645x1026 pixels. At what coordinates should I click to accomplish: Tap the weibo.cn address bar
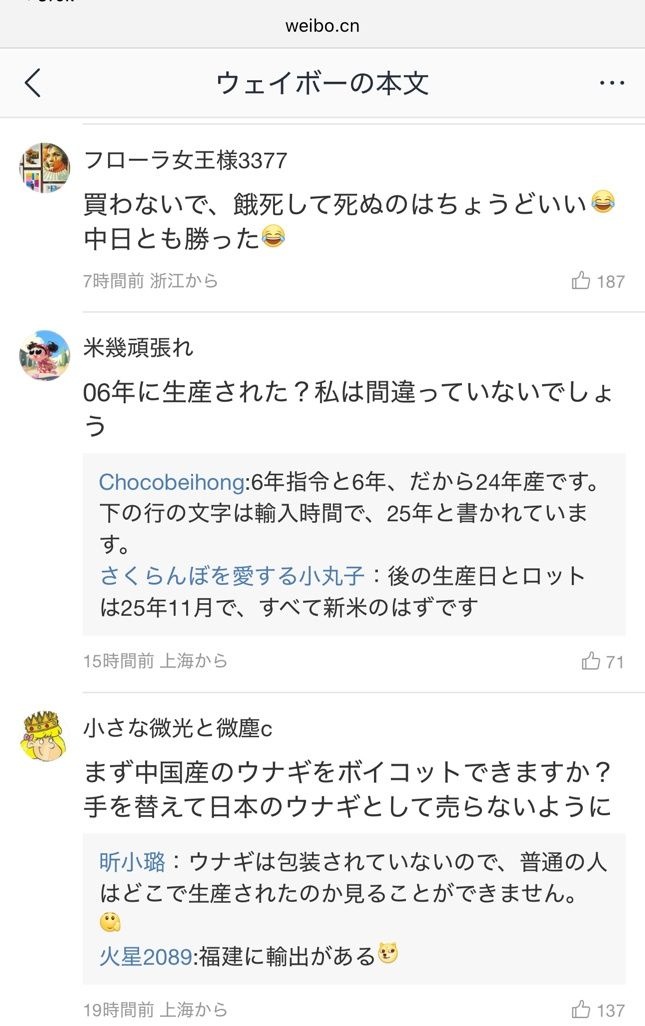[322, 25]
